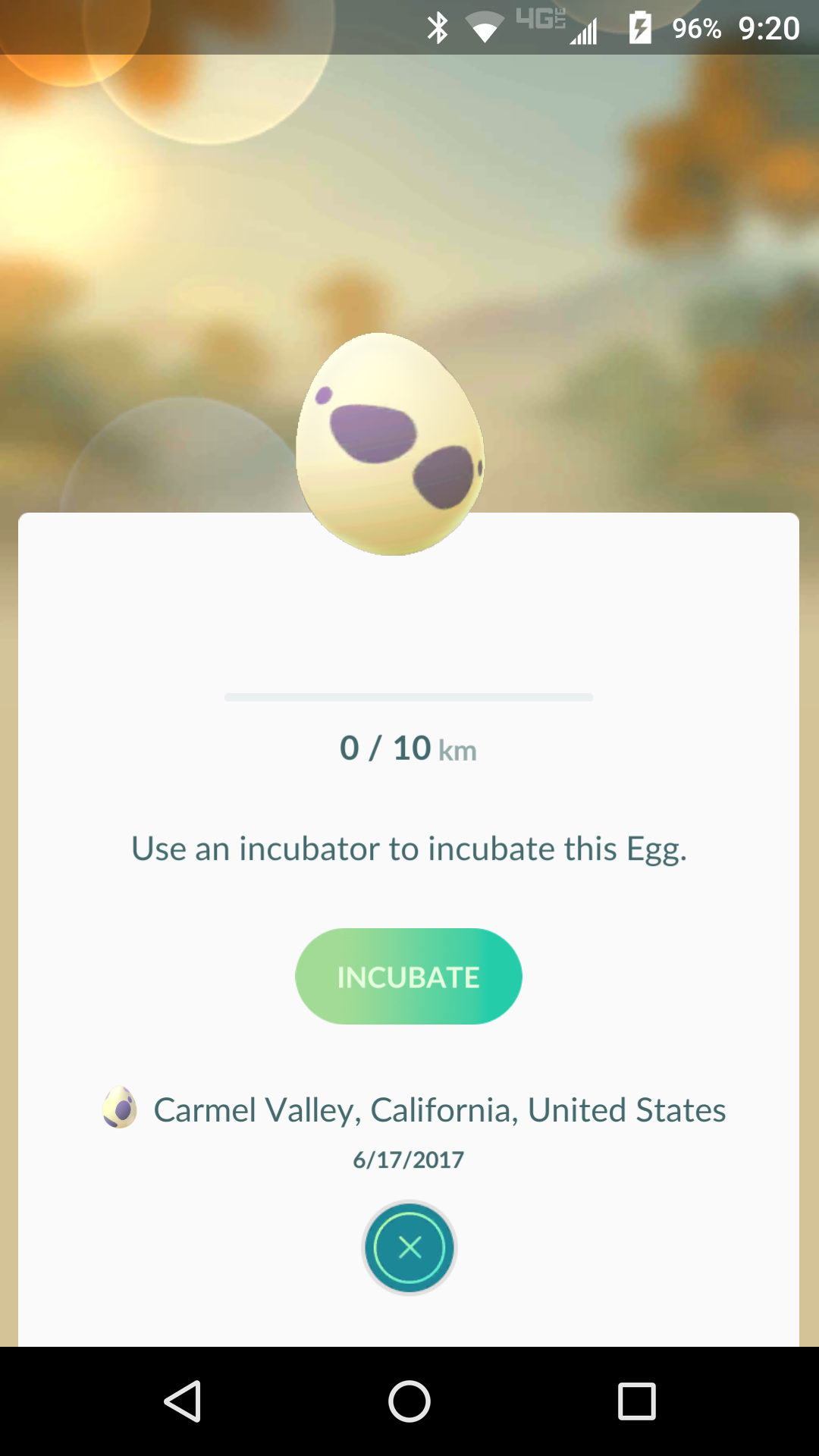Return to the Android home screen
The height and width of the screenshot is (1456, 819).
[x=409, y=1401]
